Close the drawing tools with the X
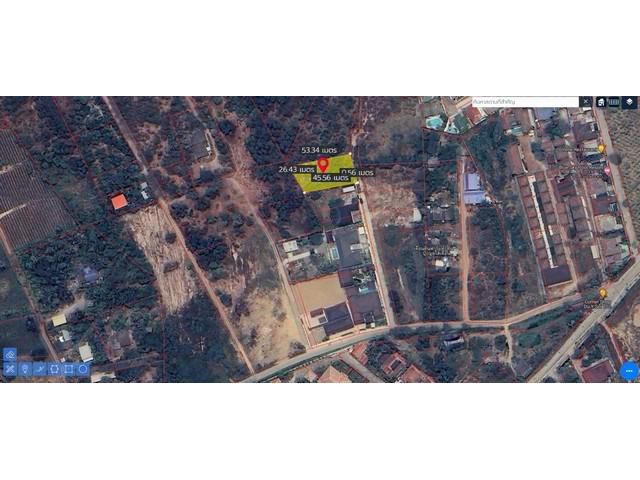 [10, 369]
